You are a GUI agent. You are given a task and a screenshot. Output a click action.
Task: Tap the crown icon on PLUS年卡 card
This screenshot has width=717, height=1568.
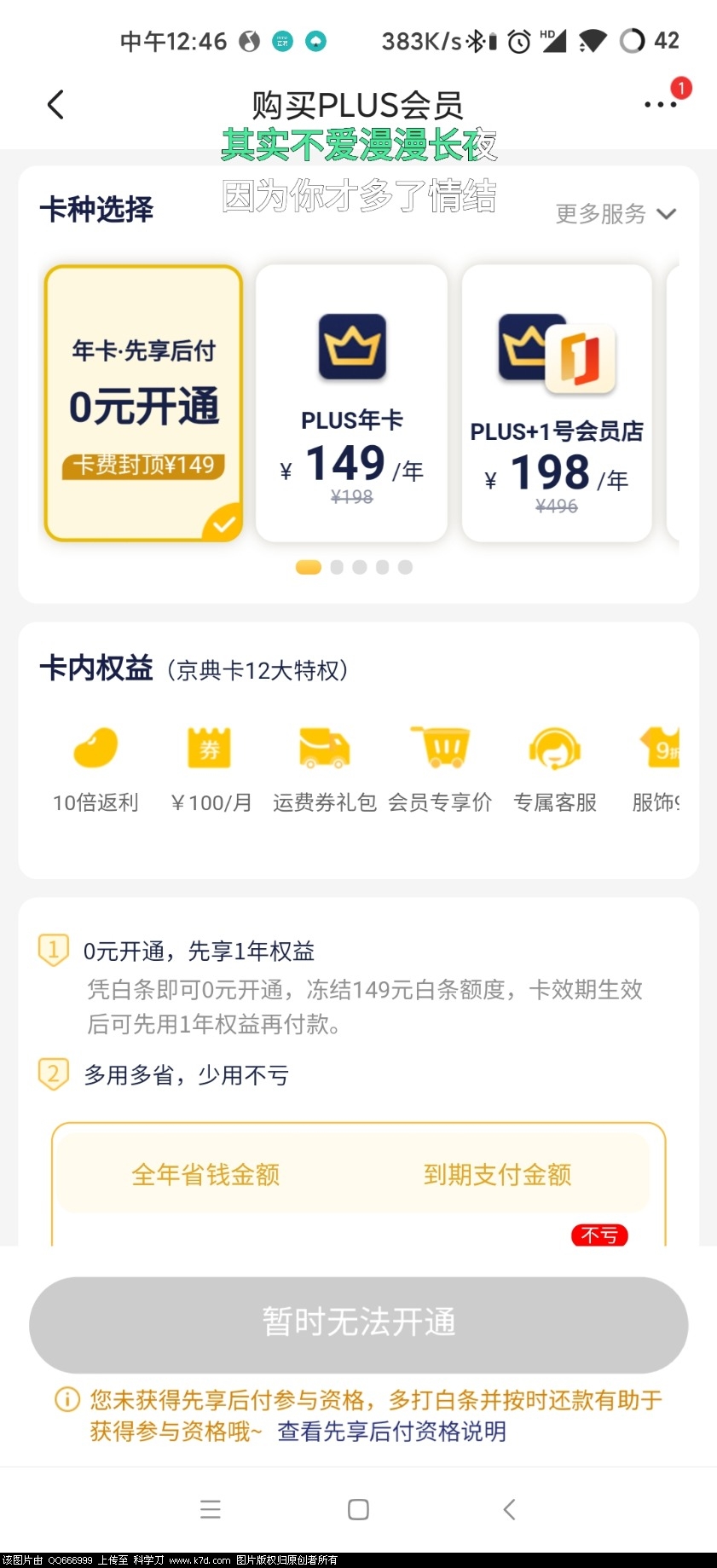350,347
